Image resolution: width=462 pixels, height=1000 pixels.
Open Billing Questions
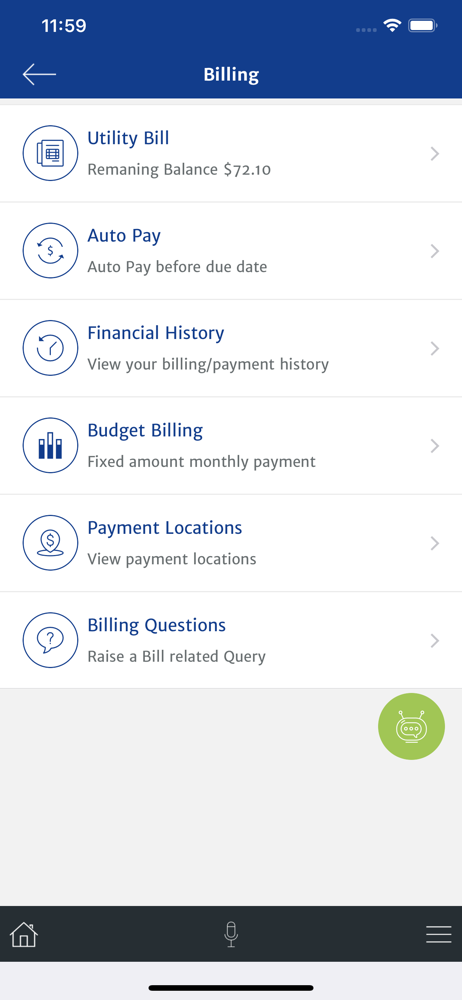tap(231, 641)
